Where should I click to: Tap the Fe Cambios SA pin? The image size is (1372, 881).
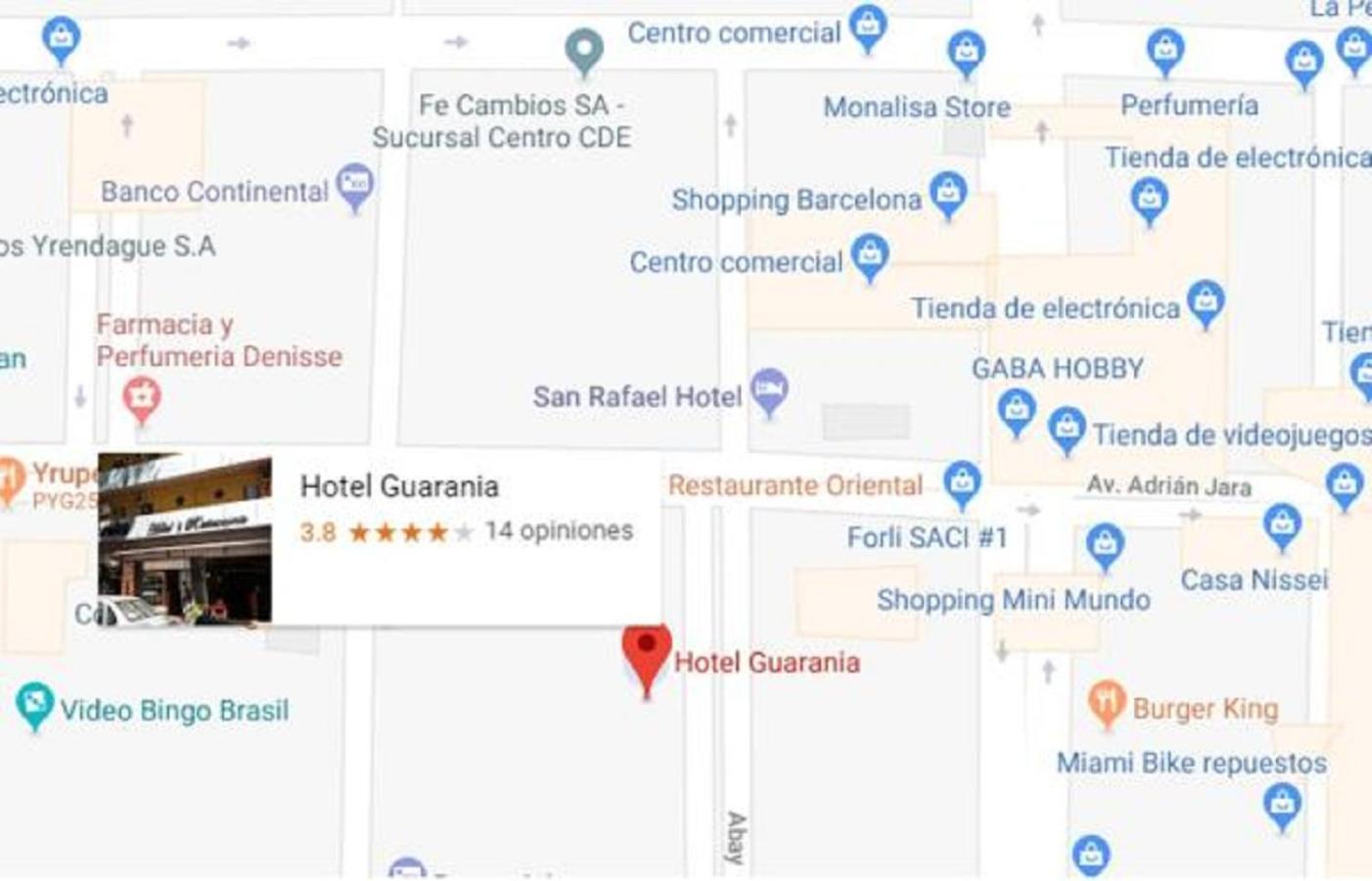[x=584, y=49]
